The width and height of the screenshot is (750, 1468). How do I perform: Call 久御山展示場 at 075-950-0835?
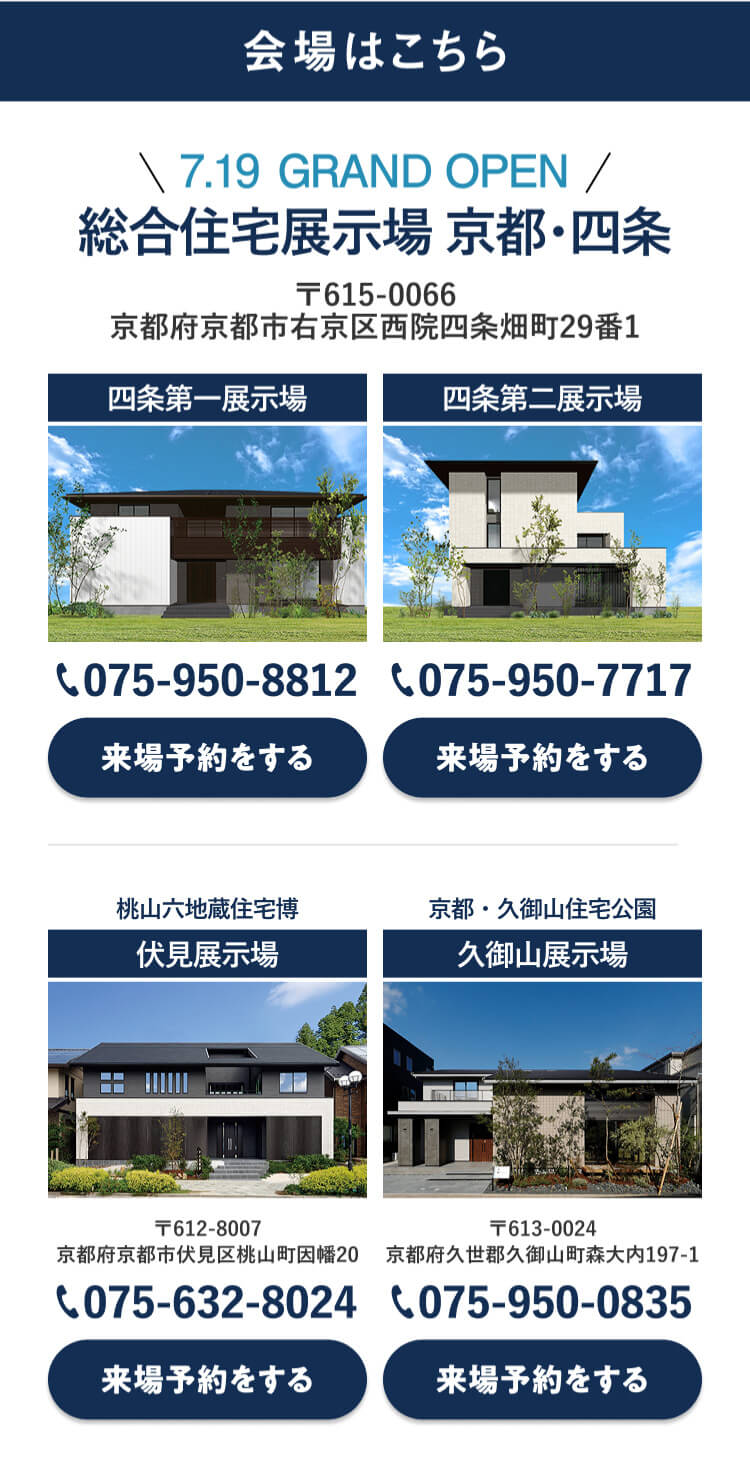coord(542,1303)
